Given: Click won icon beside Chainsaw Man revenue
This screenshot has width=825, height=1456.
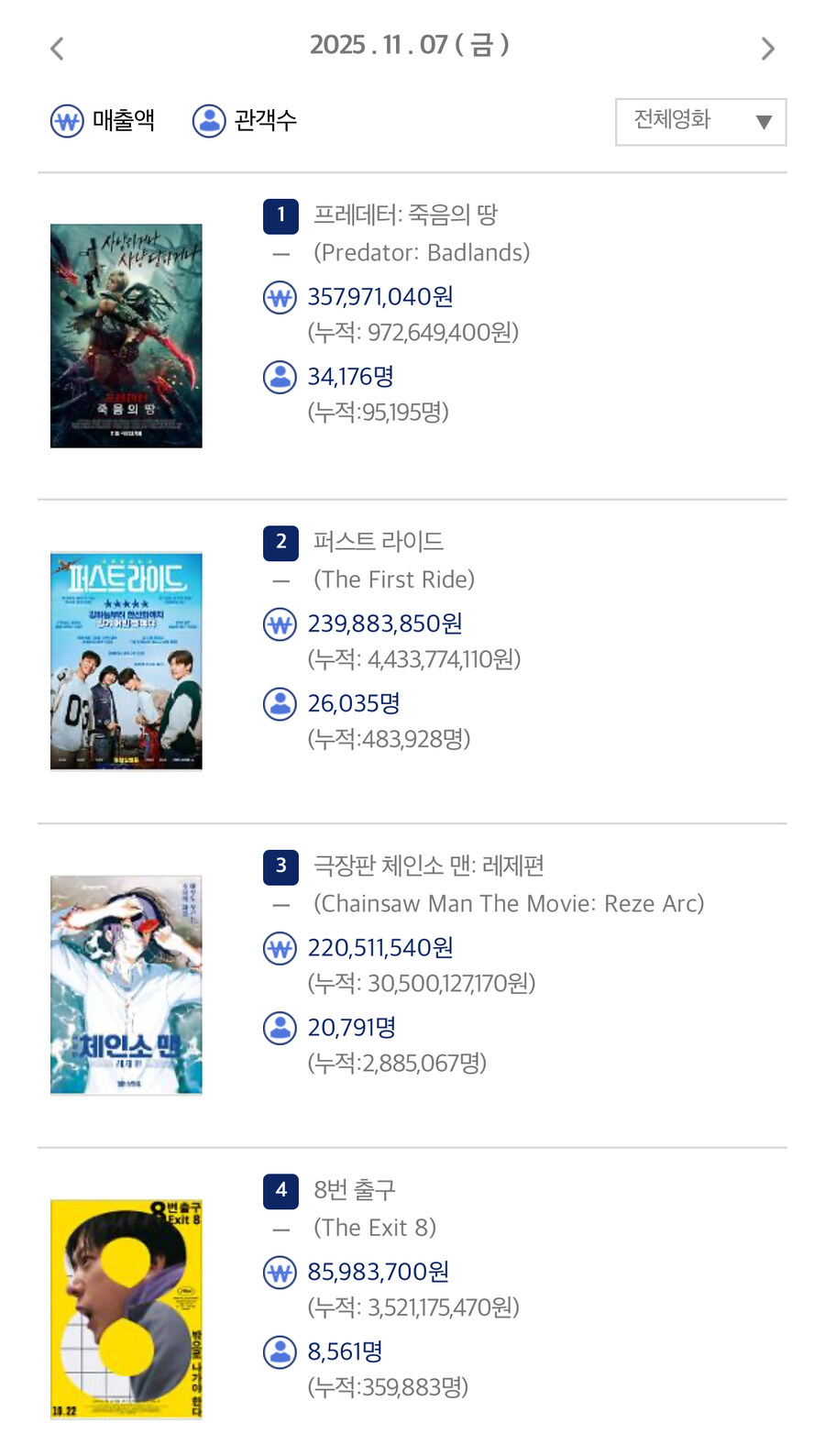Looking at the screenshot, I should tap(280, 948).
